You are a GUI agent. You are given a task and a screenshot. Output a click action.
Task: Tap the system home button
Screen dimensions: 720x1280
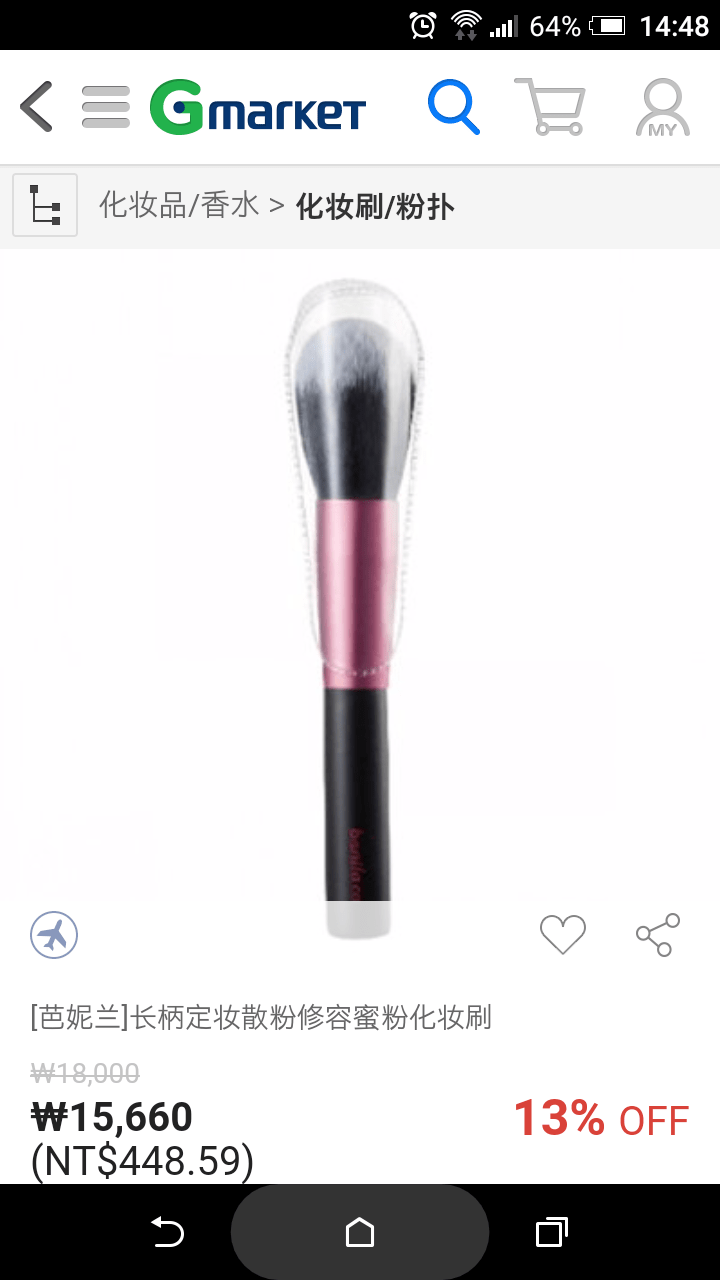point(360,1232)
